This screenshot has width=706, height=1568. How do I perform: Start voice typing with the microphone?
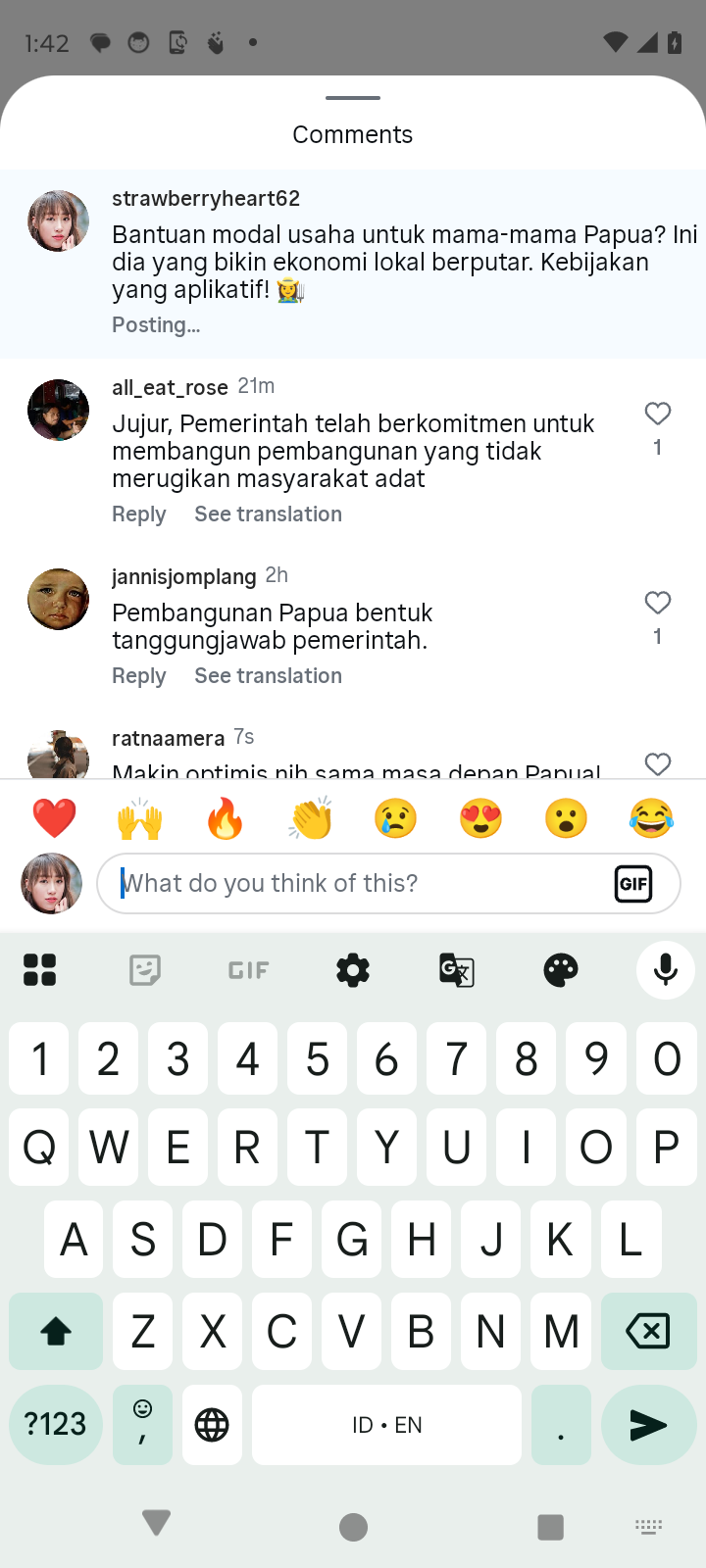pyautogui.click(x=665, y=970)
